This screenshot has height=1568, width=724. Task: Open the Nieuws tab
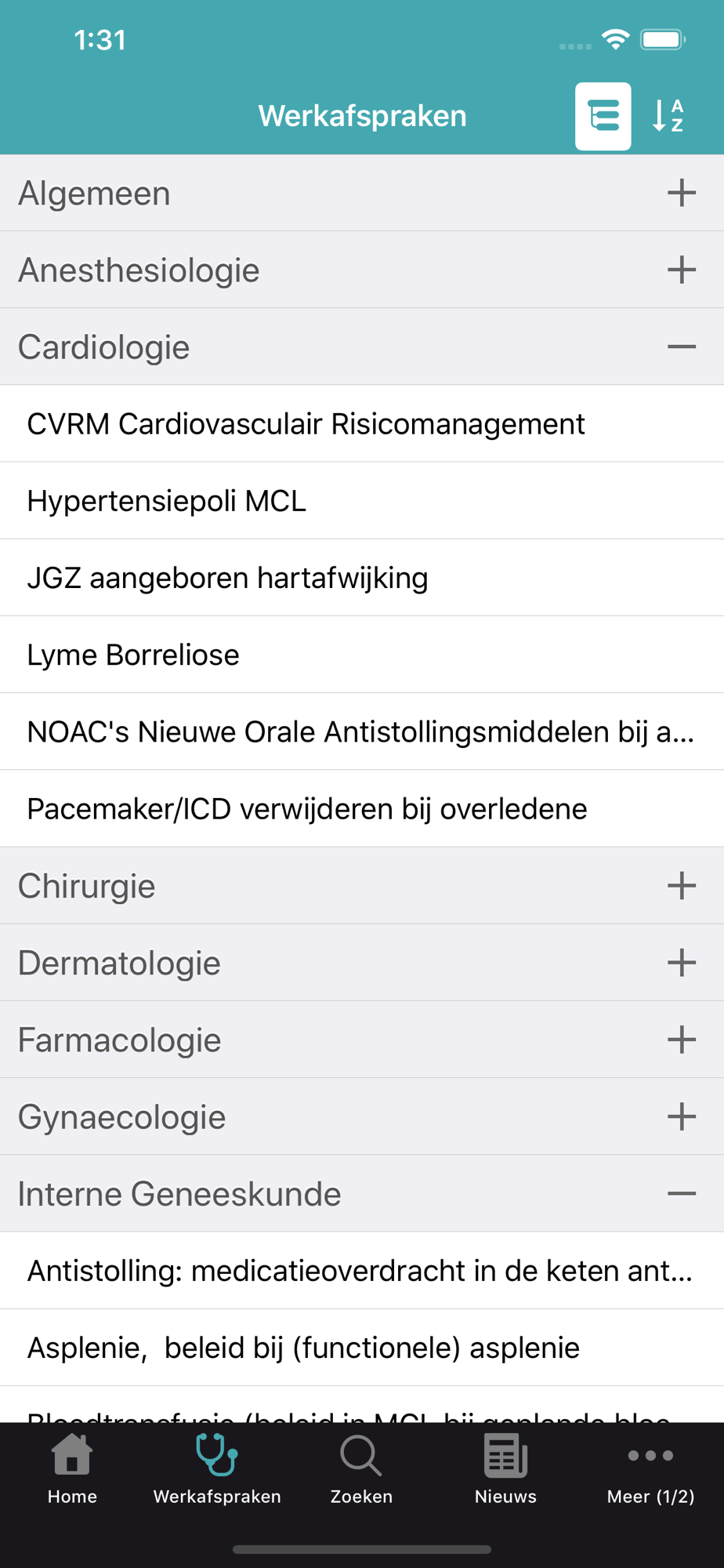tap(505, 1469)
